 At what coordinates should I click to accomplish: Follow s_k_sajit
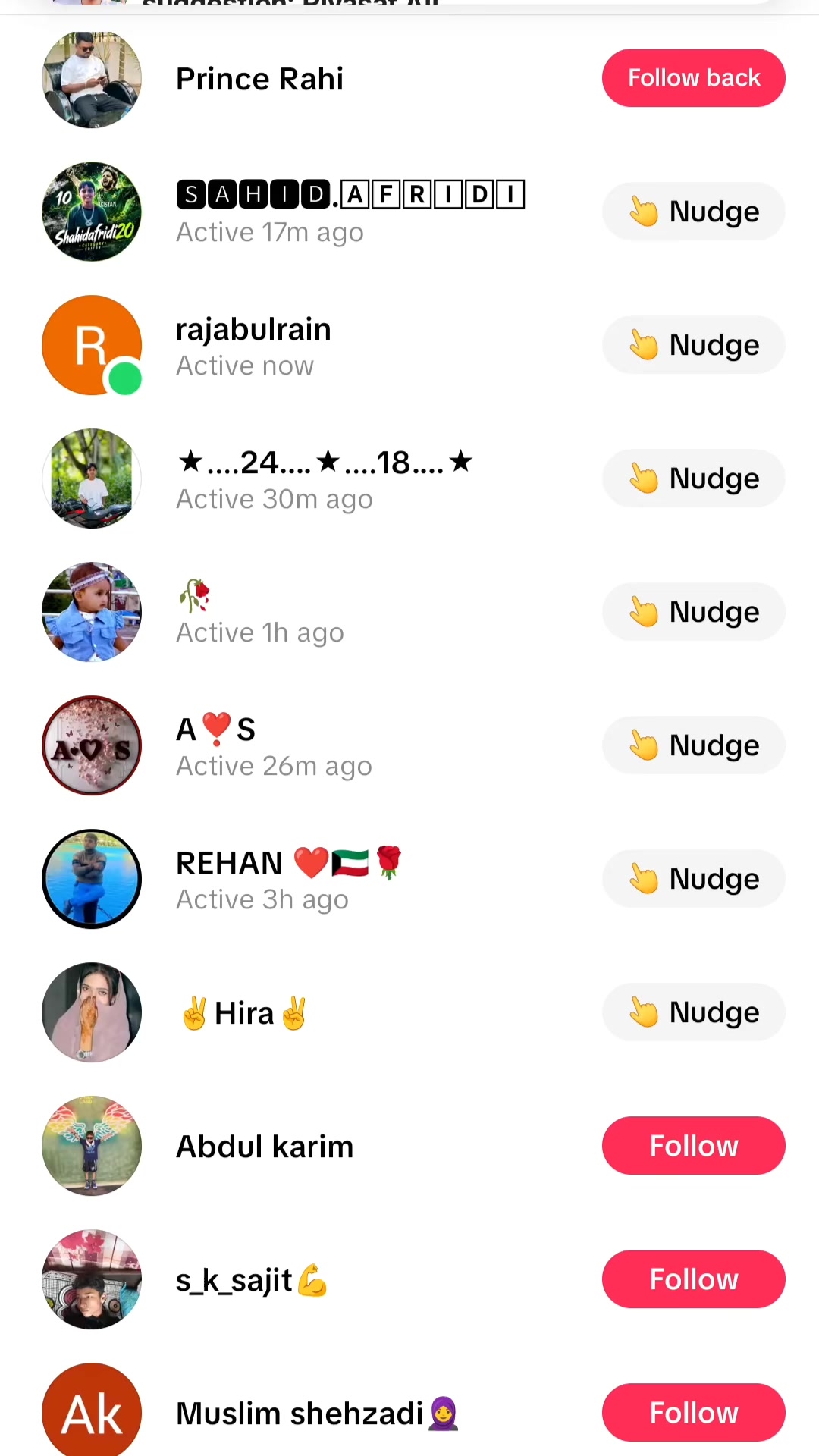pos(693,1279)
